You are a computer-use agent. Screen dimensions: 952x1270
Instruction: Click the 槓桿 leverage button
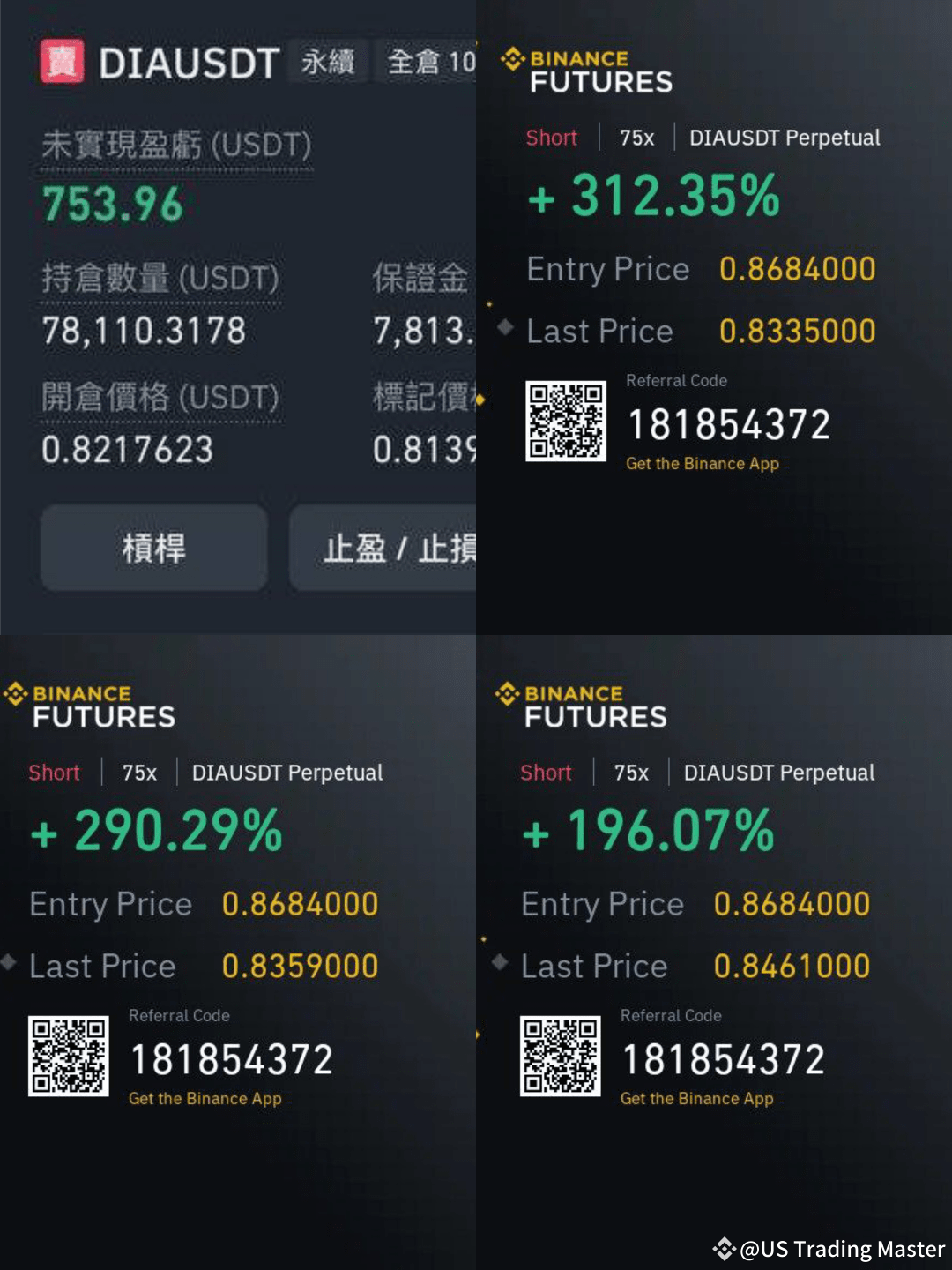pos(152,548)
